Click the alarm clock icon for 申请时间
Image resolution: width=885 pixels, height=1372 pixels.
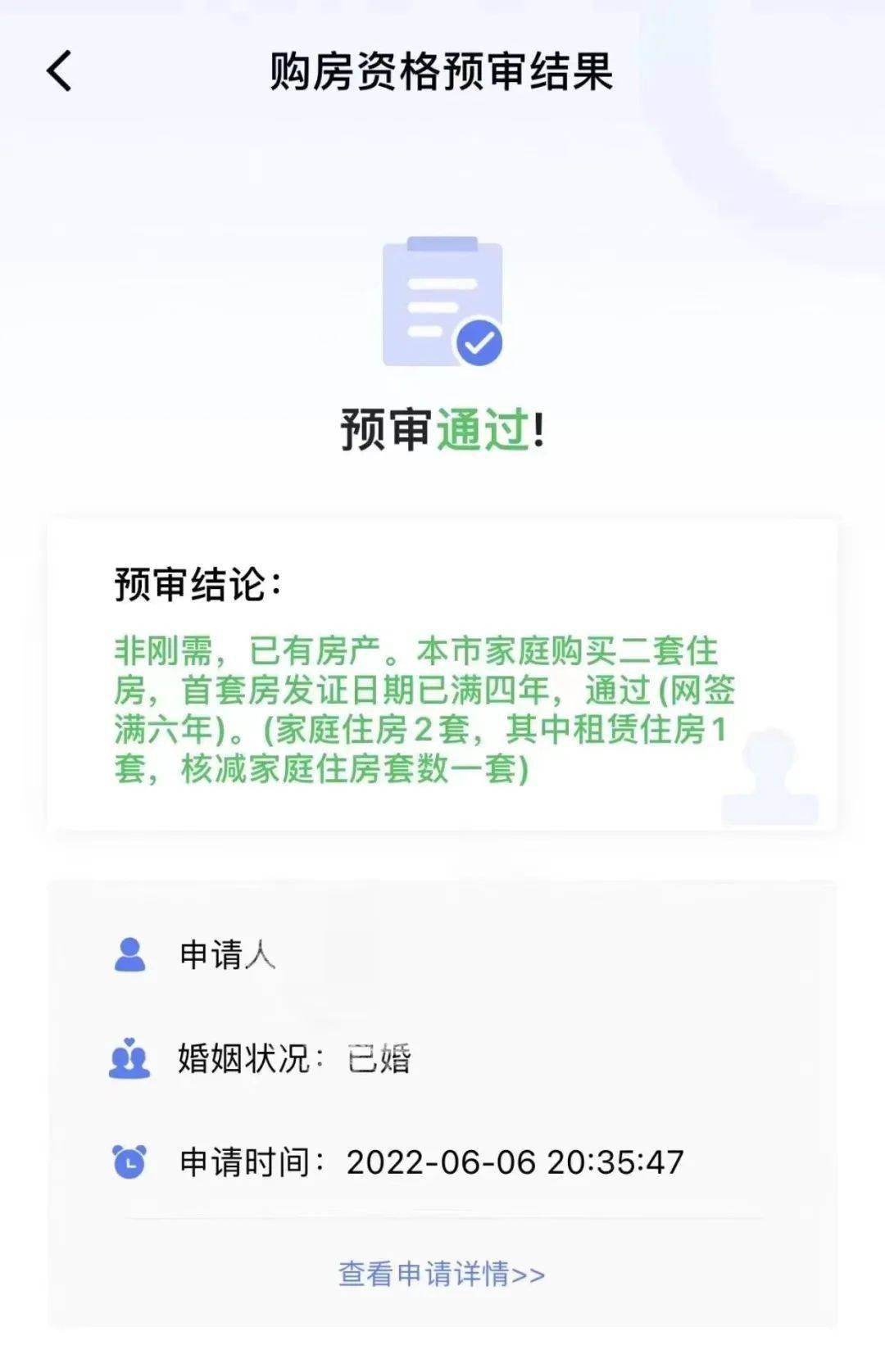pyautogui.click(x=129, y=1157)
